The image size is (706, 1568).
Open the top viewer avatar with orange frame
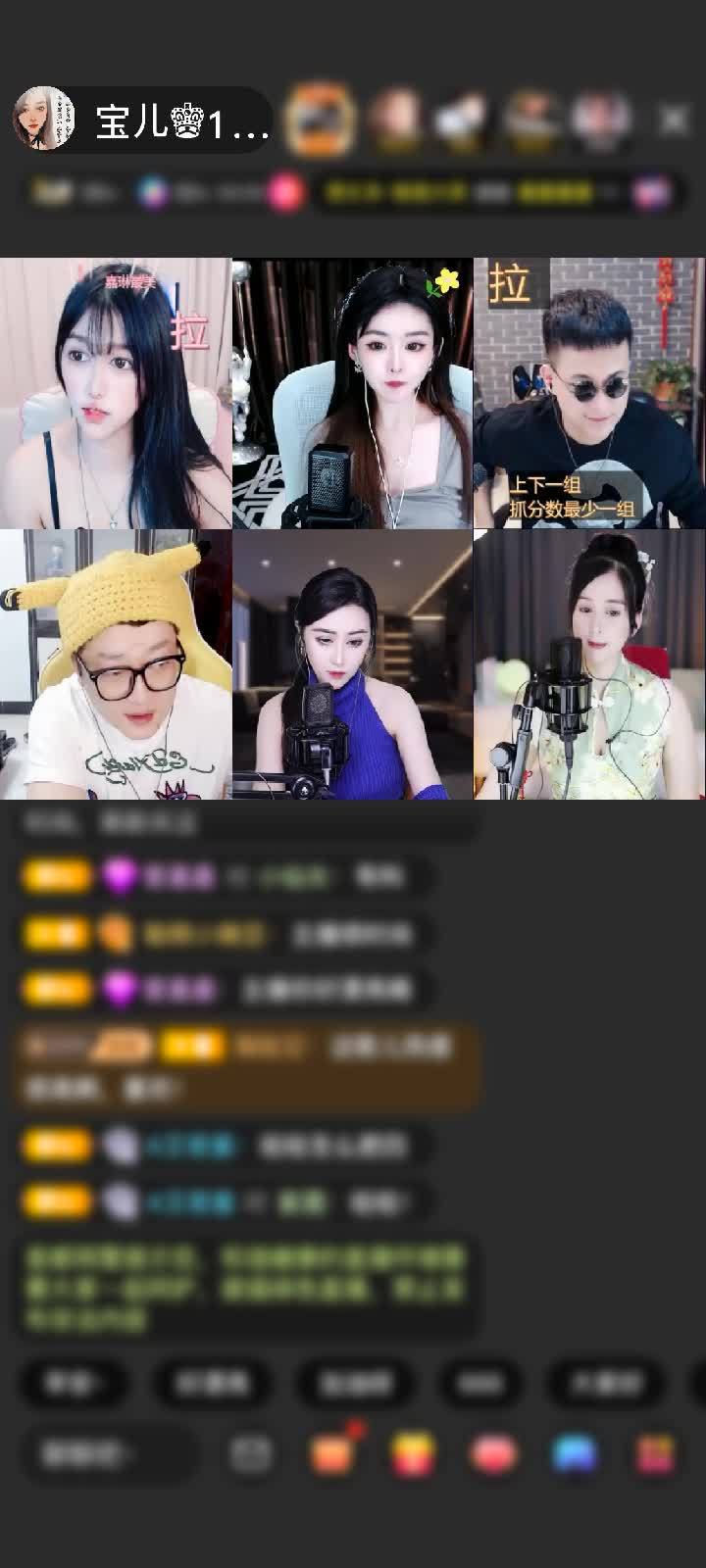(319, 120)
